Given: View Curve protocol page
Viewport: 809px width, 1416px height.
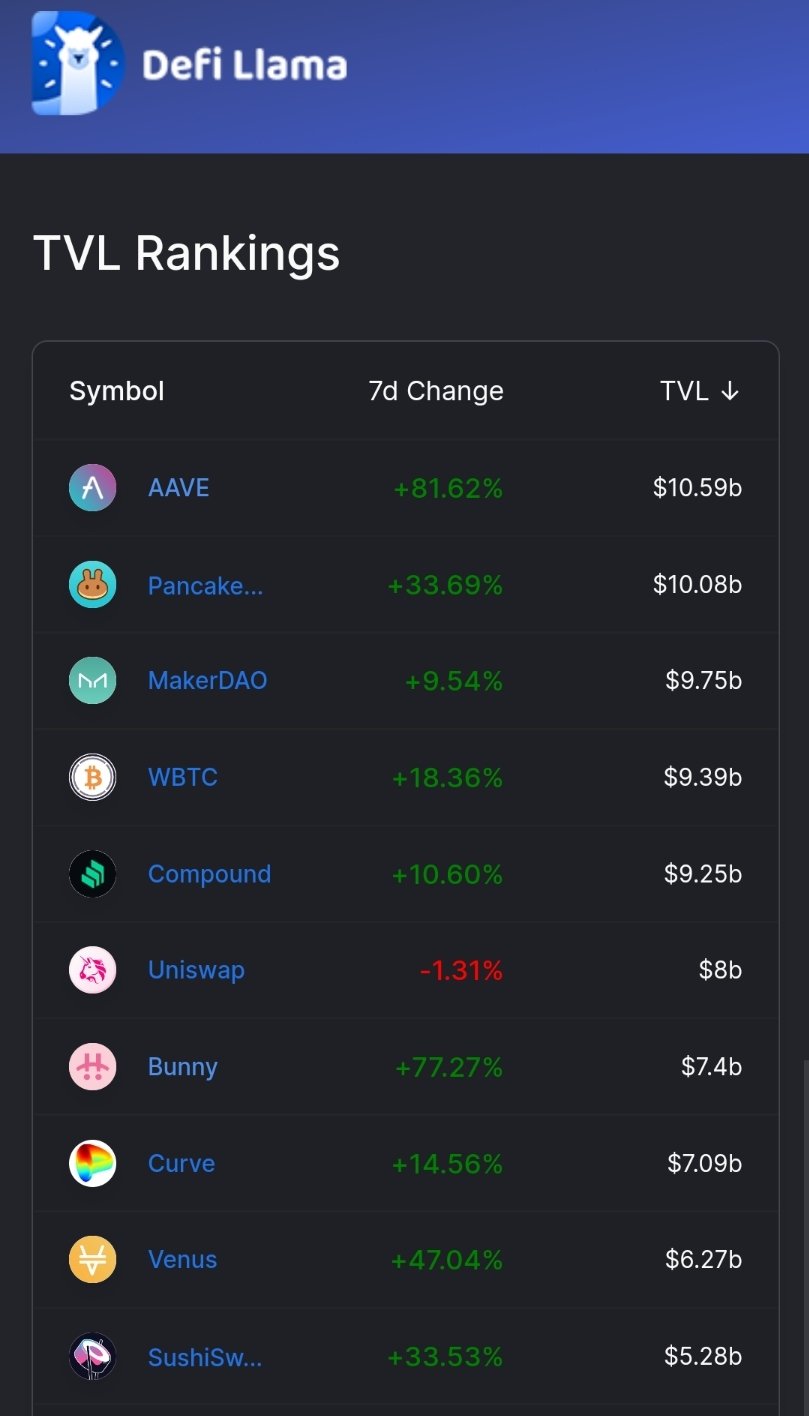Looking at the screenshot, I should pos(182,1163).
